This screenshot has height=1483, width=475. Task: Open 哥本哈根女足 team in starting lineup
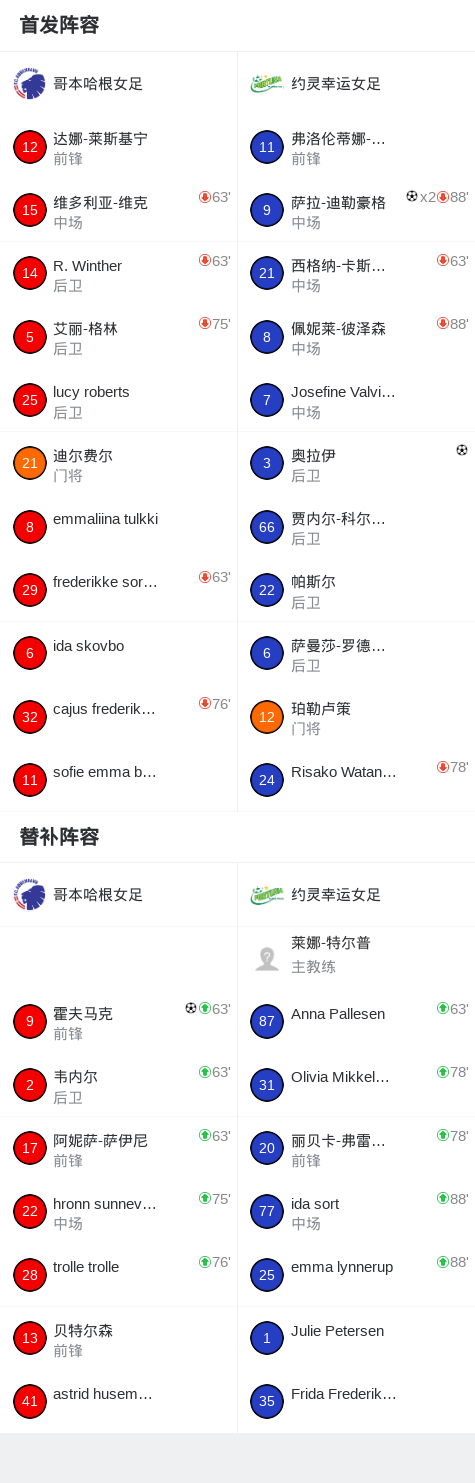click(118, 84)
